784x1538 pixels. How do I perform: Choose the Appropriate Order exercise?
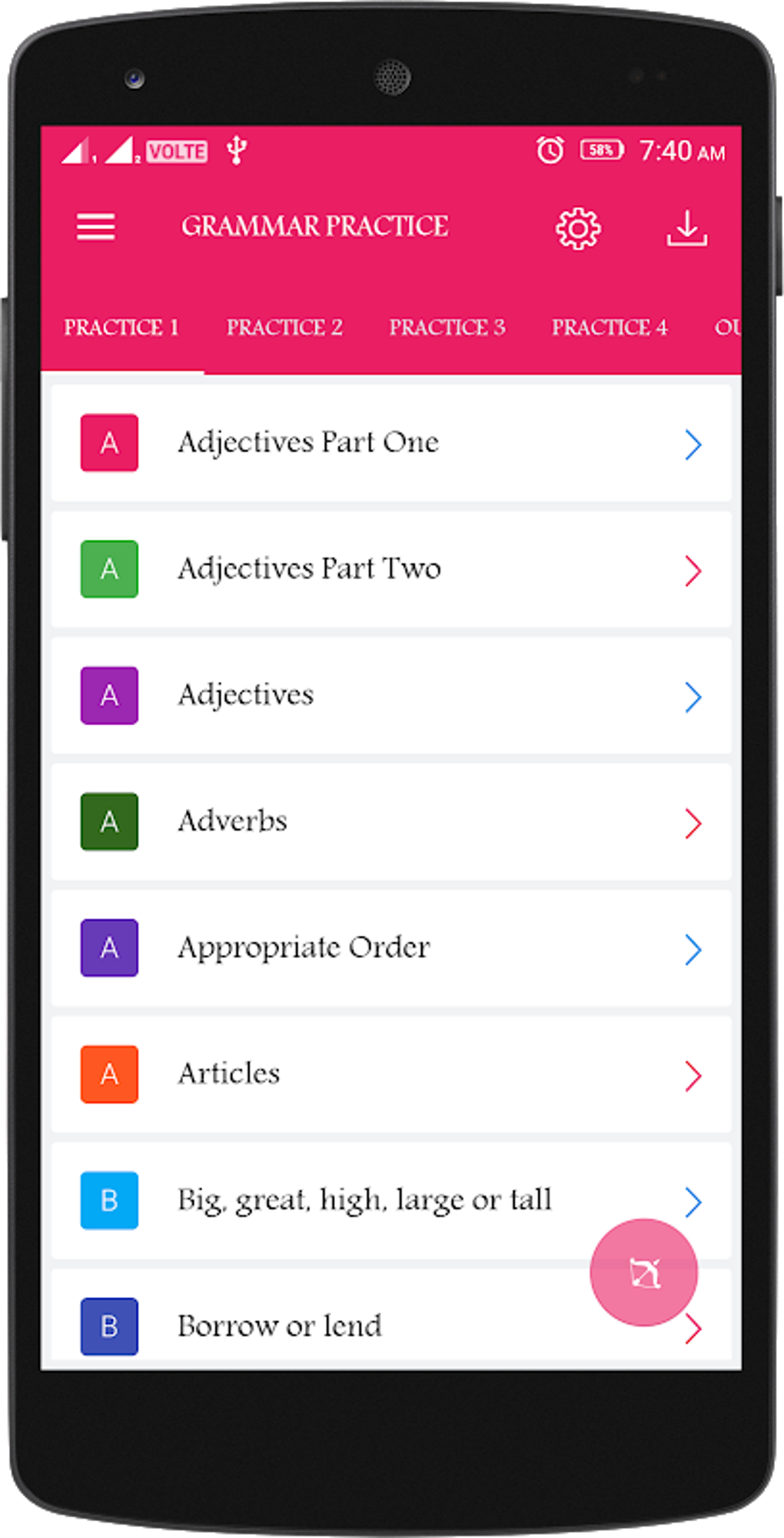tap(390, 948)
